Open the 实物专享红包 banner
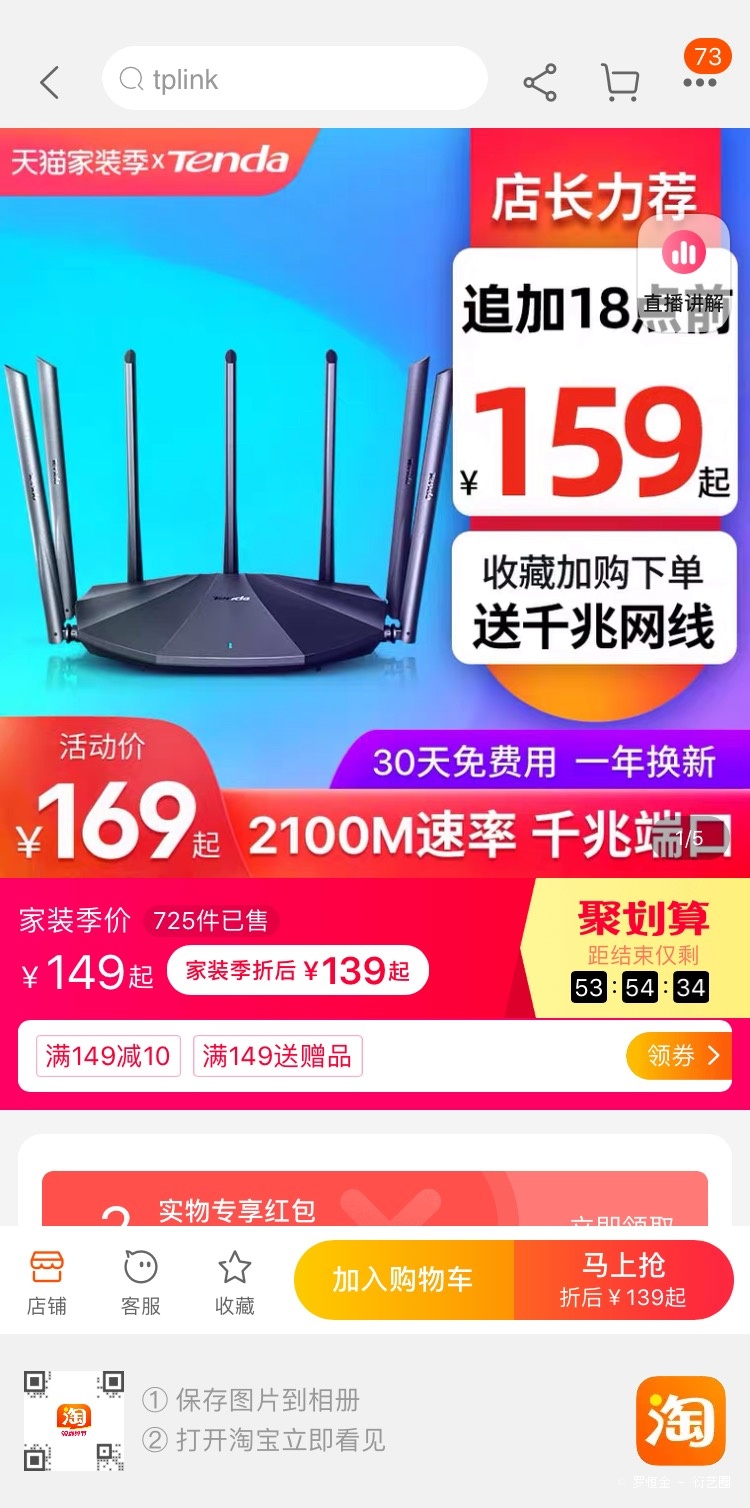The height and width of the screenshot is (1508, 750). pos(375,1199)
